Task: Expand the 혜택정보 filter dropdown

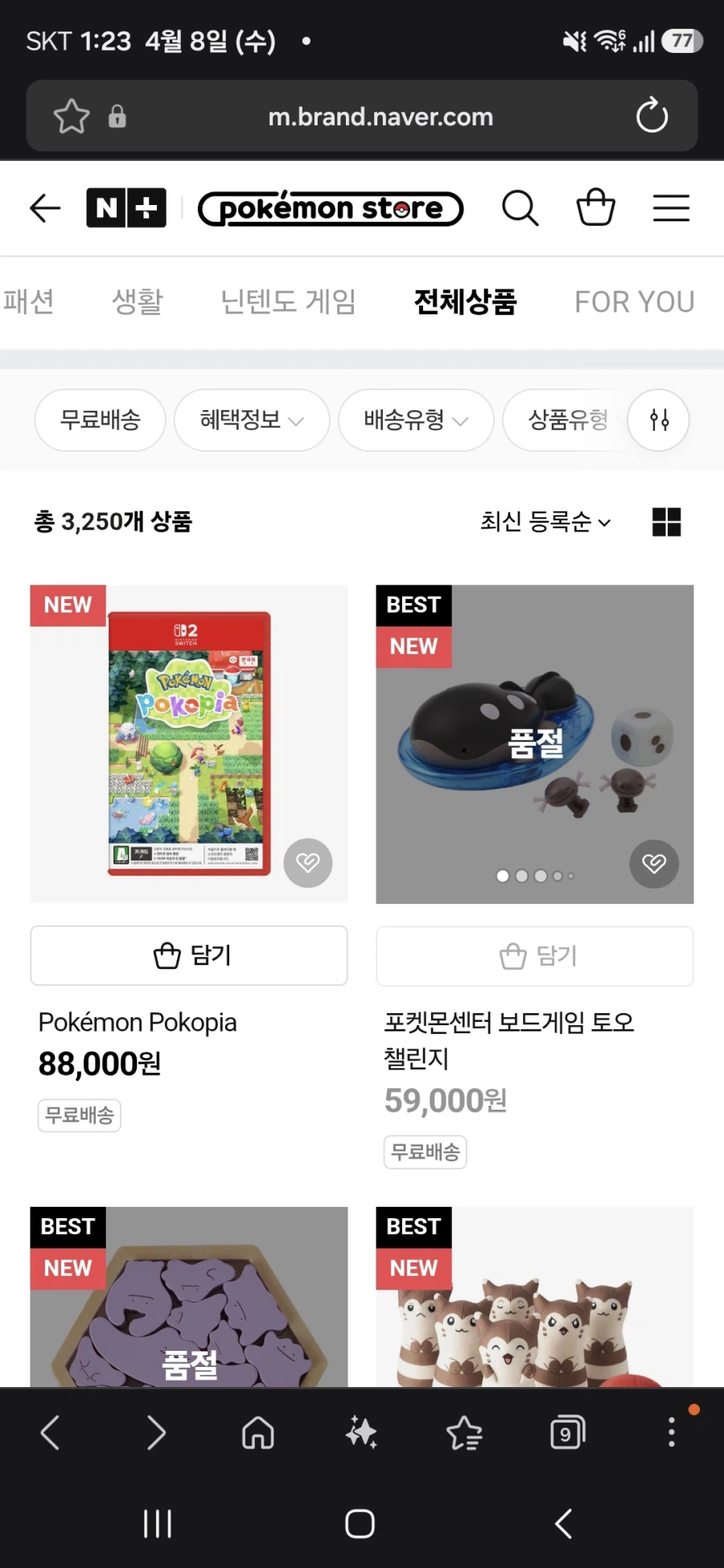Action: [x=251, y=420]
